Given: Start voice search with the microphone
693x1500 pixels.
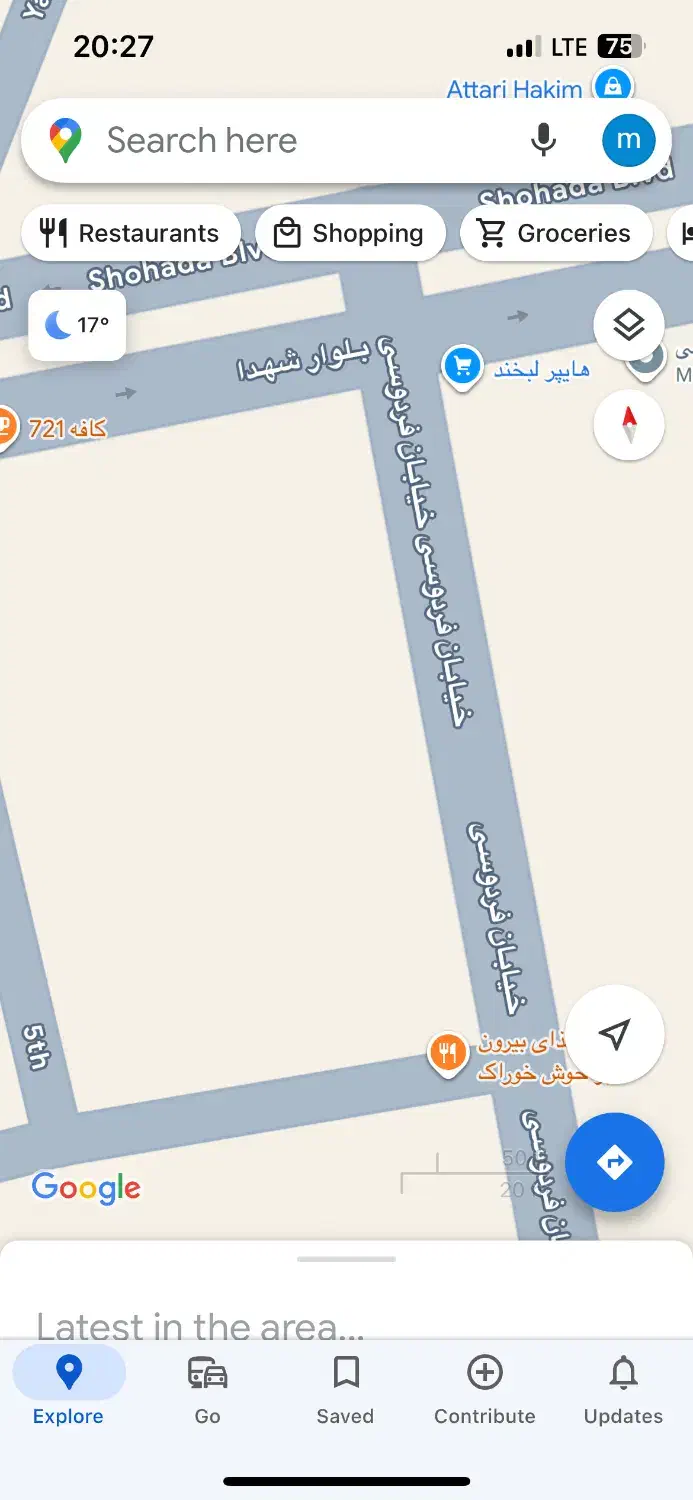Looking at the screenshot, I should click(543, 140).
